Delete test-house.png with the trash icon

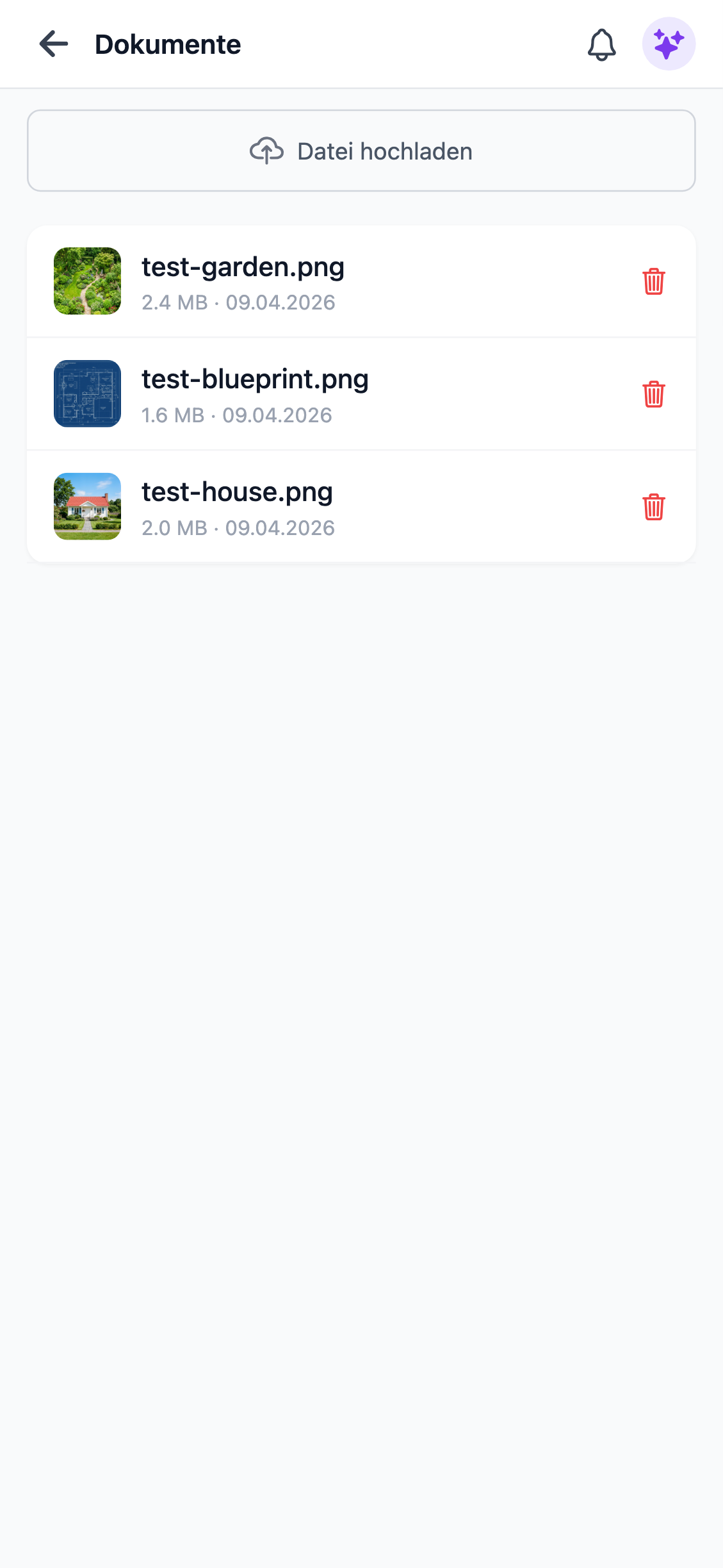click(x=653, y=507)
